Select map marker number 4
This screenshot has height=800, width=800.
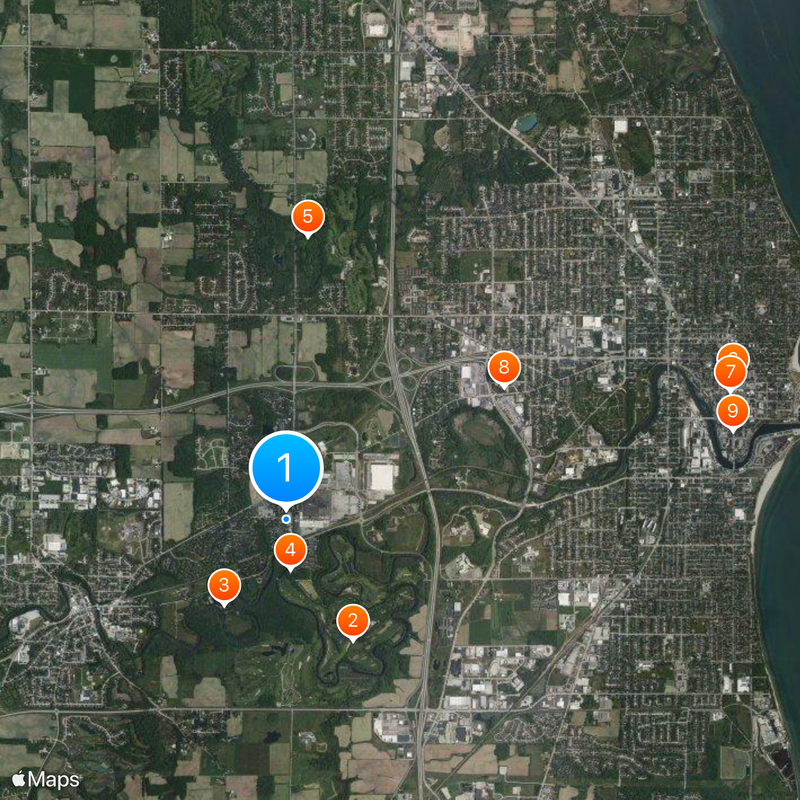[x=290, y=549]
